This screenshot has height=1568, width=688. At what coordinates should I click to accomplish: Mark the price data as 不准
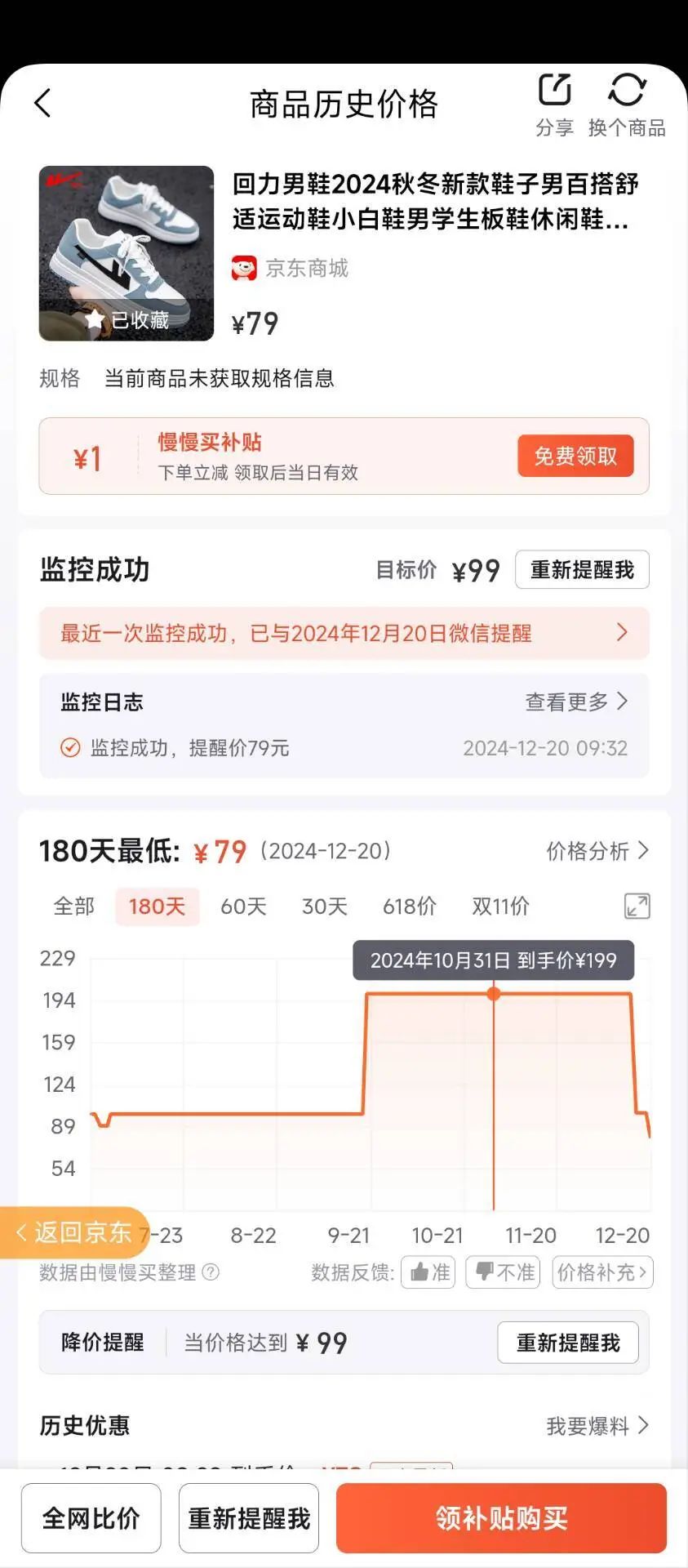[x=504, y=1272]
